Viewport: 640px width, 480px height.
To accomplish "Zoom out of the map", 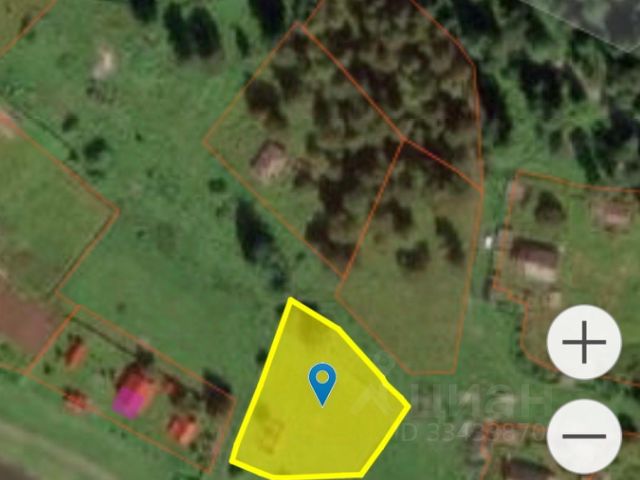I will [584, 436].
